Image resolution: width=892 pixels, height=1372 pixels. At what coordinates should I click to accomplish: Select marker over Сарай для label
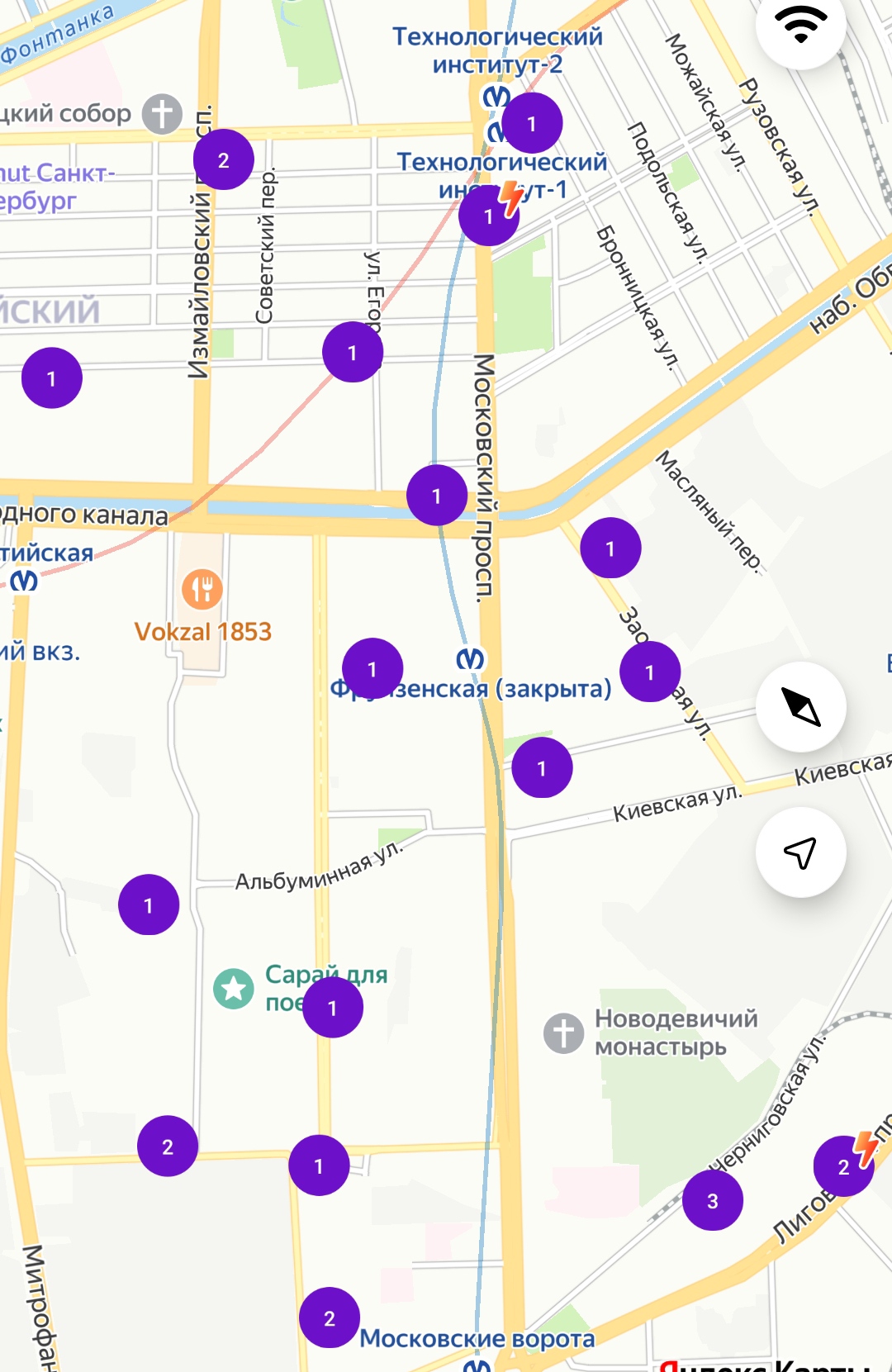(x=332, y=1007)
